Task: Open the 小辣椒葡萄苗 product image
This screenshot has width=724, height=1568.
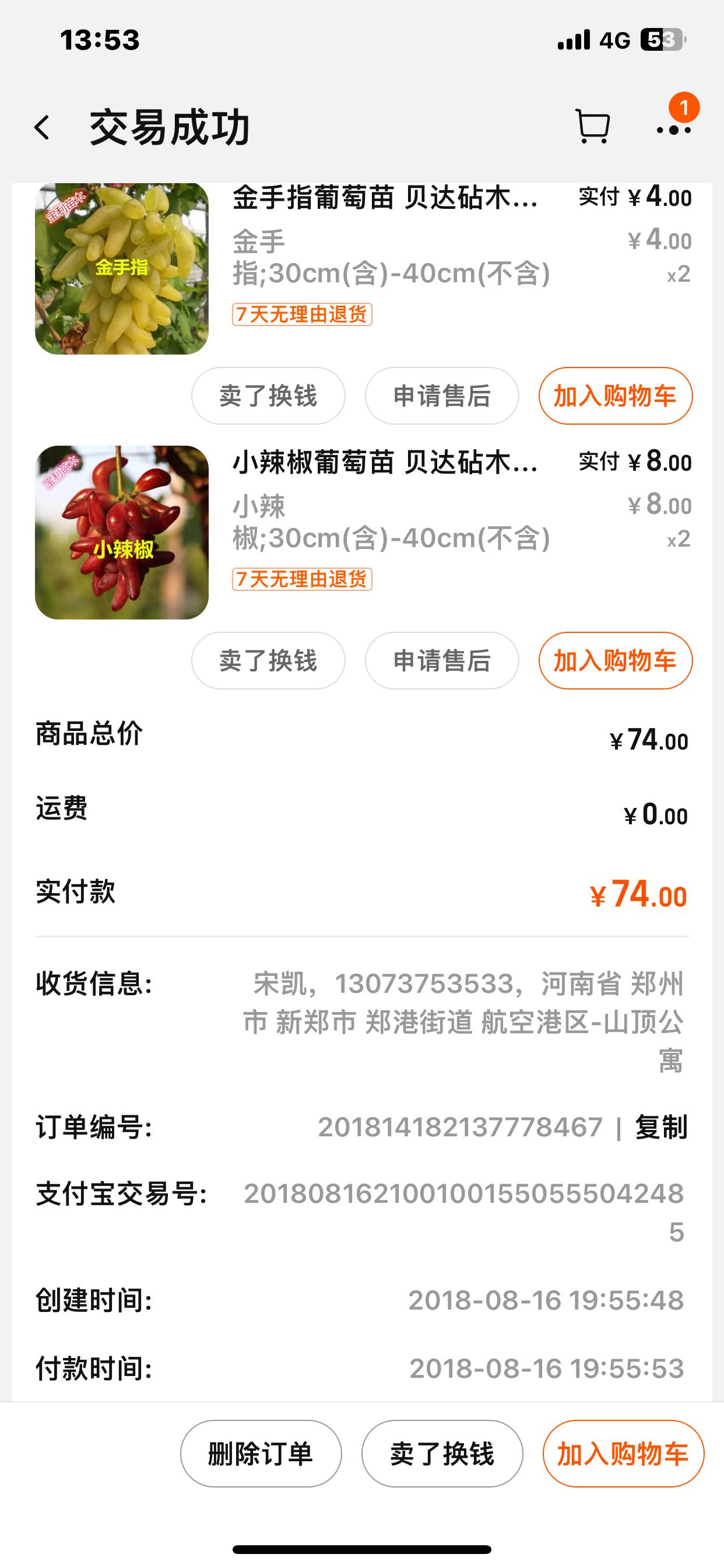Action: 122,533
